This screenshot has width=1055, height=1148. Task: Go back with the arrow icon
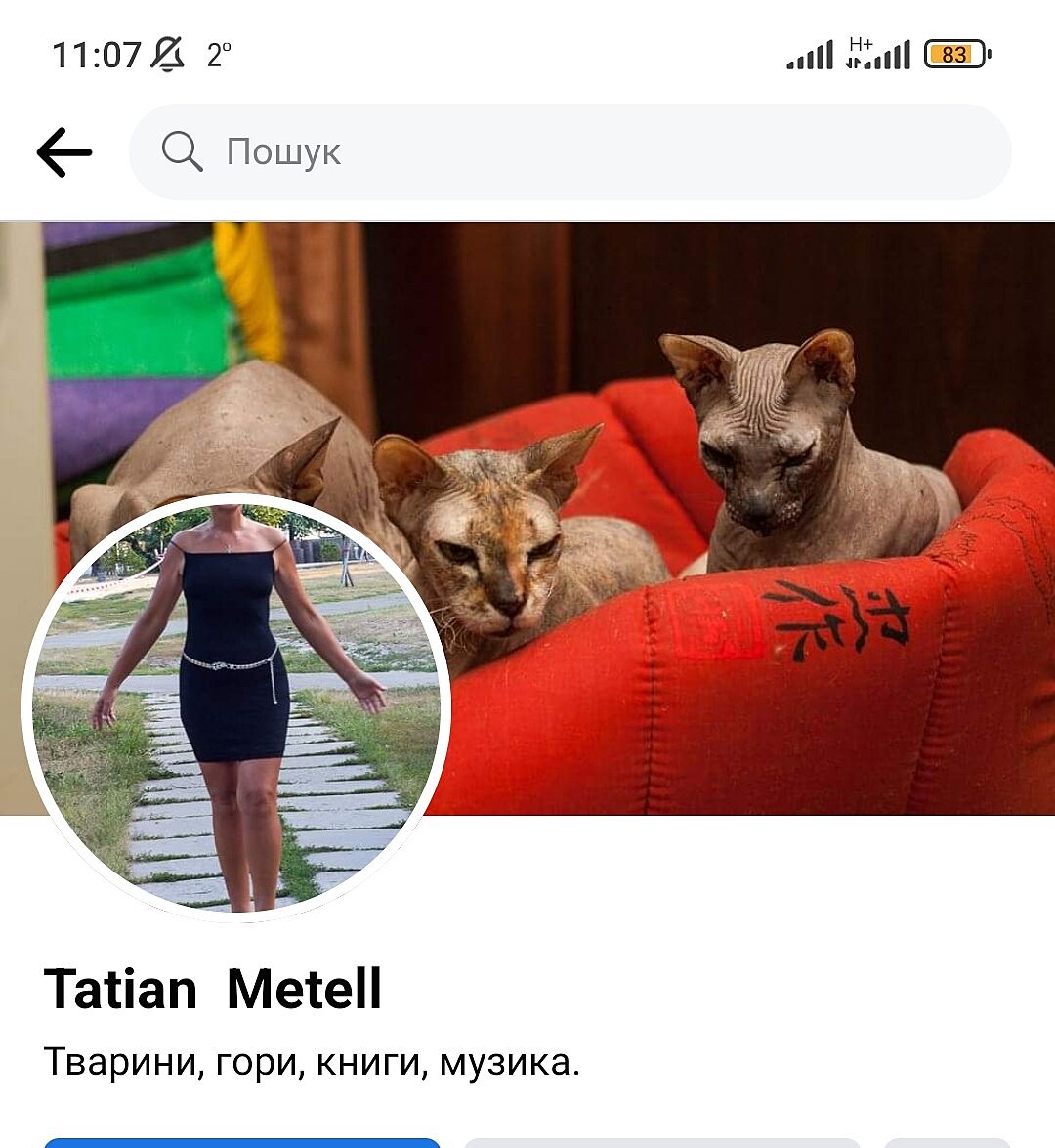pos(64,152)
